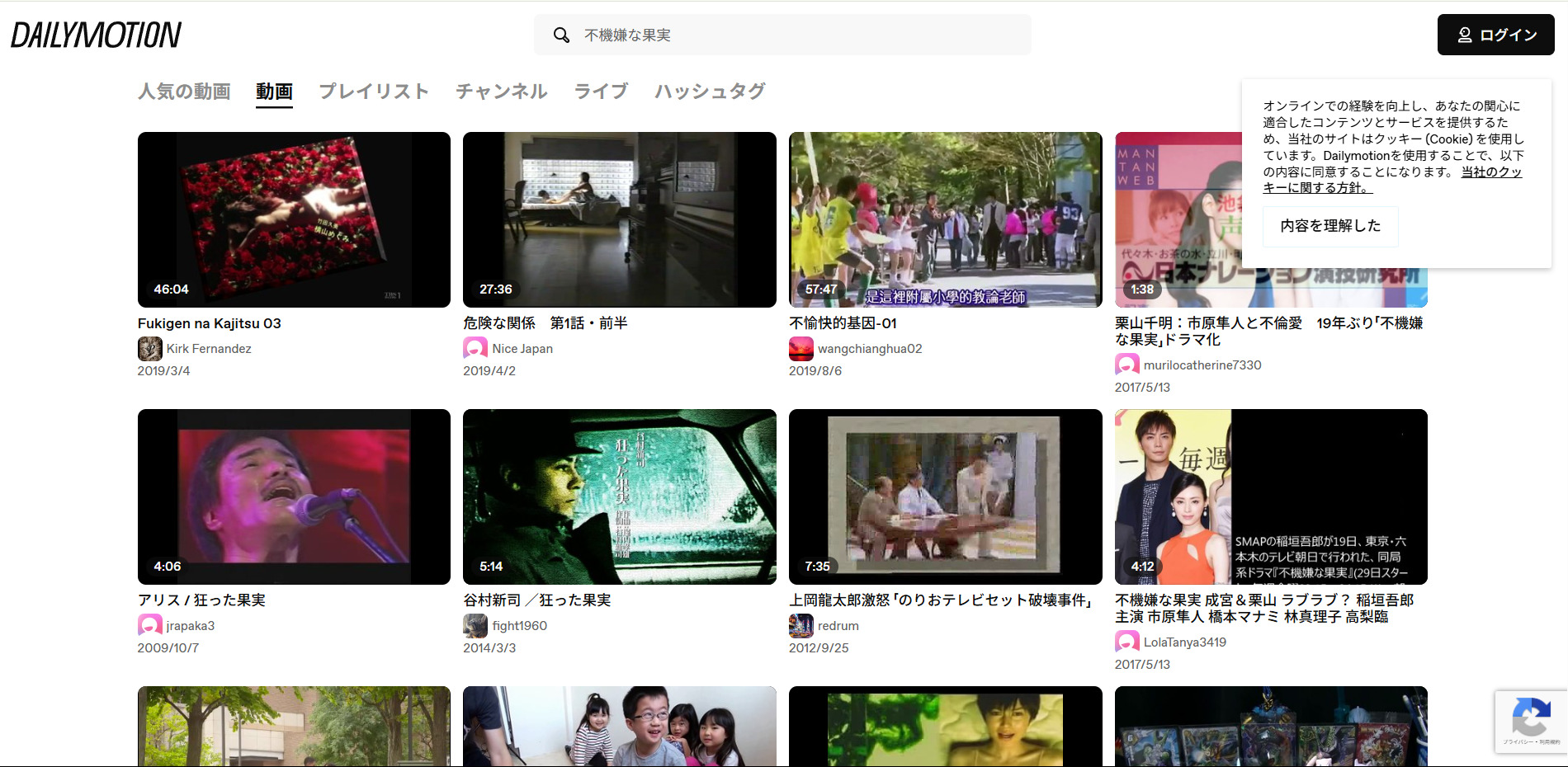
Task: Play 危険な関係 第1話・前半 video
Action: [x=619, y=219]
